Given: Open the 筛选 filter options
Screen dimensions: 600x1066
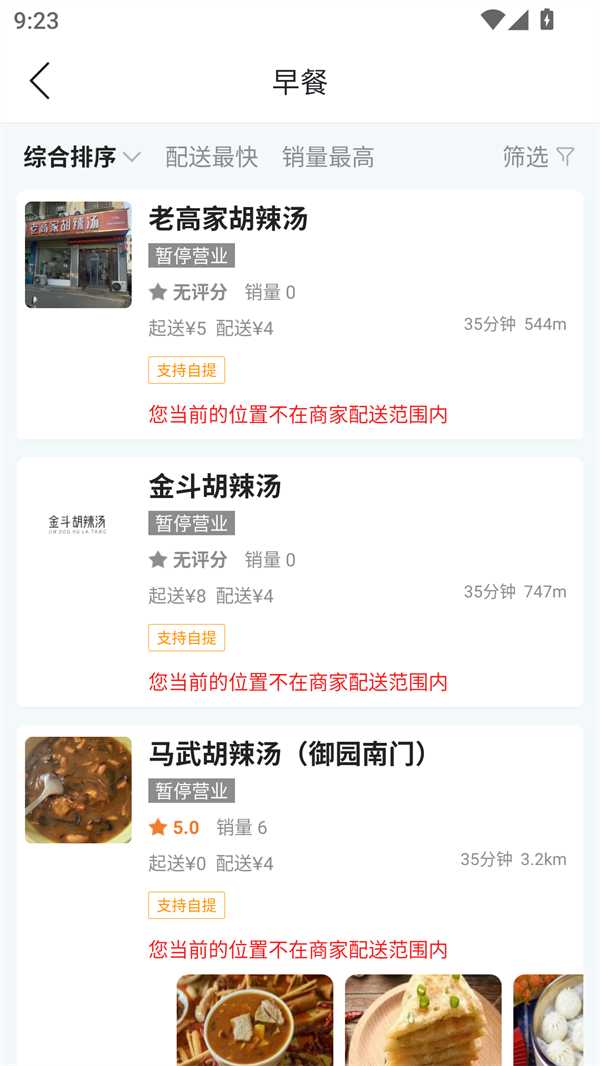Looking at the screenshot, I should 538,156.
